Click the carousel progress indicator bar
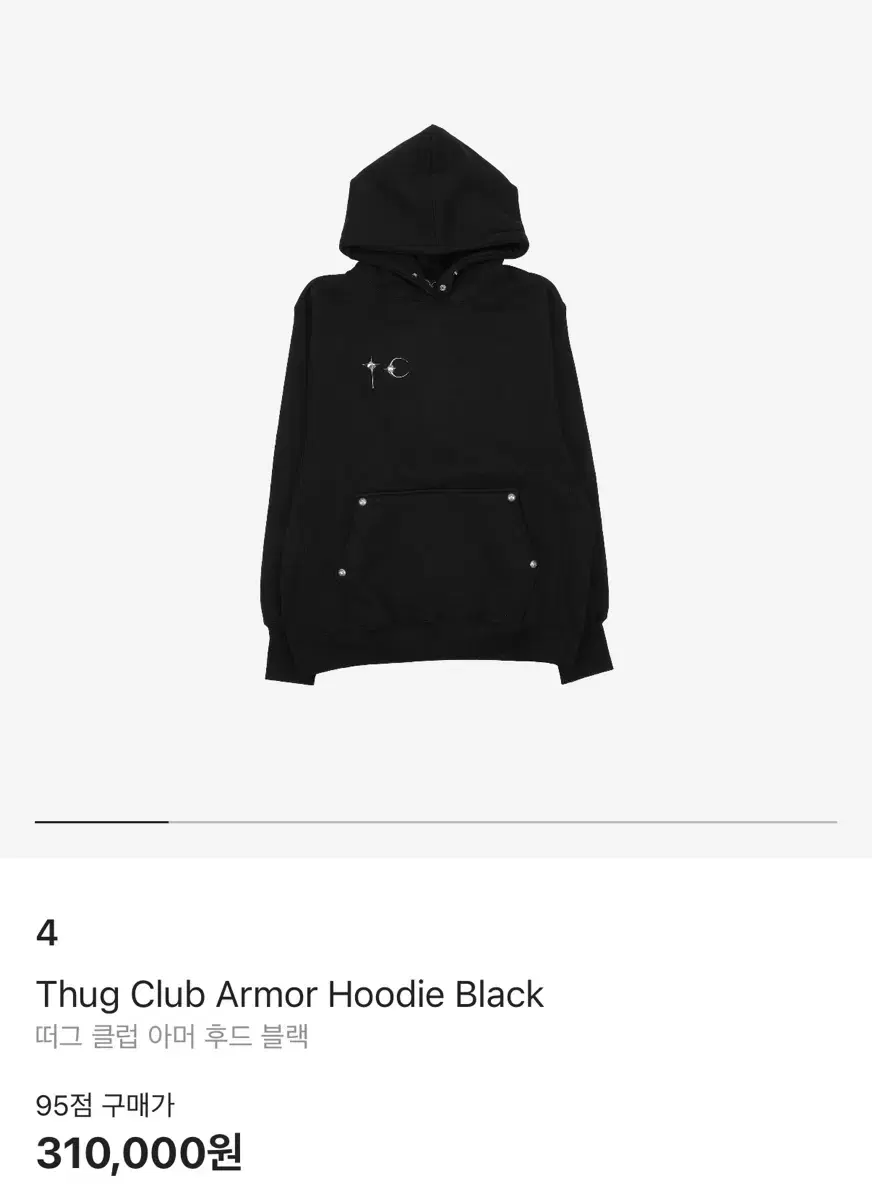872x1200 pixels. [x=436, y=818]
